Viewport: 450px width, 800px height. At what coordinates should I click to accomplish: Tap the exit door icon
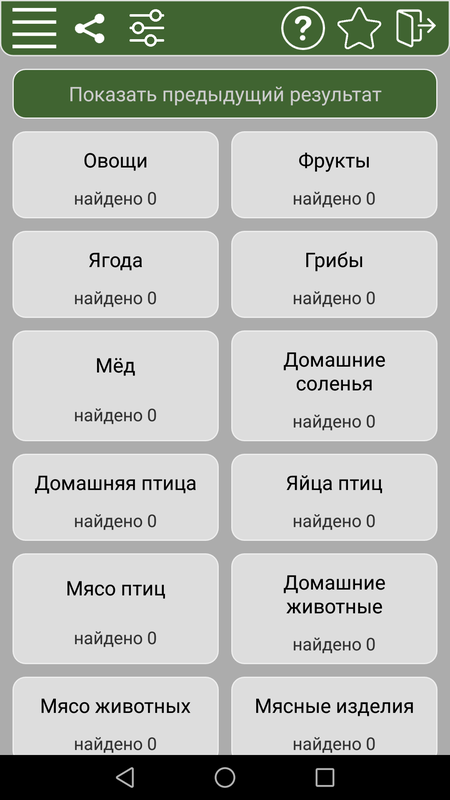pyautogui.click(x=416, y=28)
